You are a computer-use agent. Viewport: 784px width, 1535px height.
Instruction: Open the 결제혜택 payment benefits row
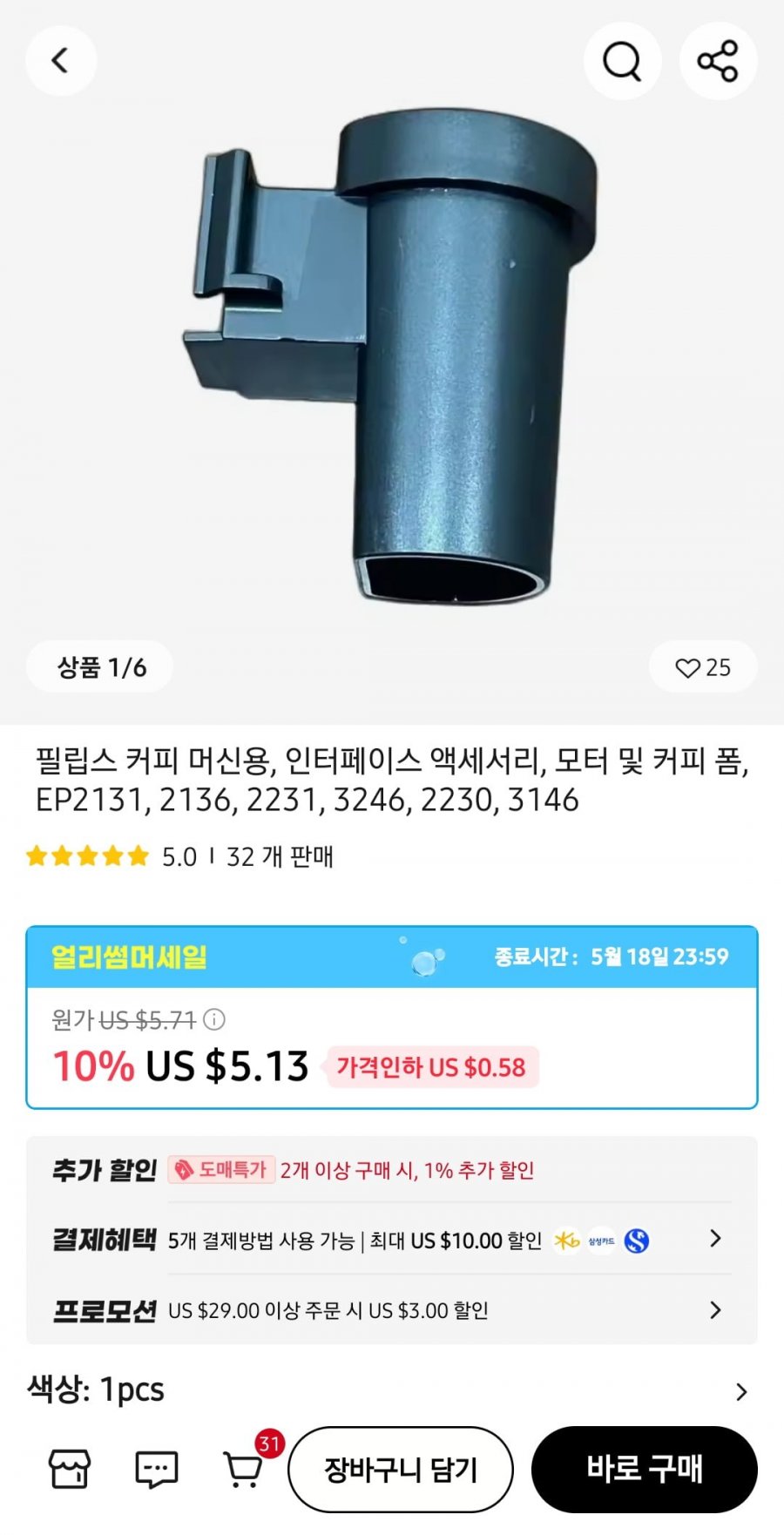click(392, 1240)
